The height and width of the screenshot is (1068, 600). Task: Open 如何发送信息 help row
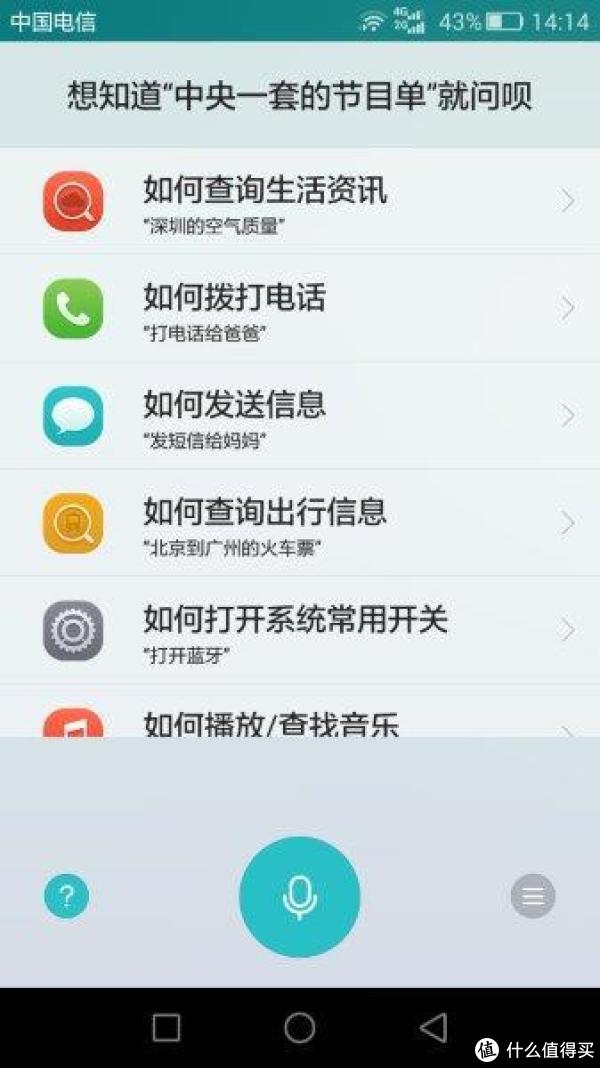pyautogui.click(x=300, y=415)
